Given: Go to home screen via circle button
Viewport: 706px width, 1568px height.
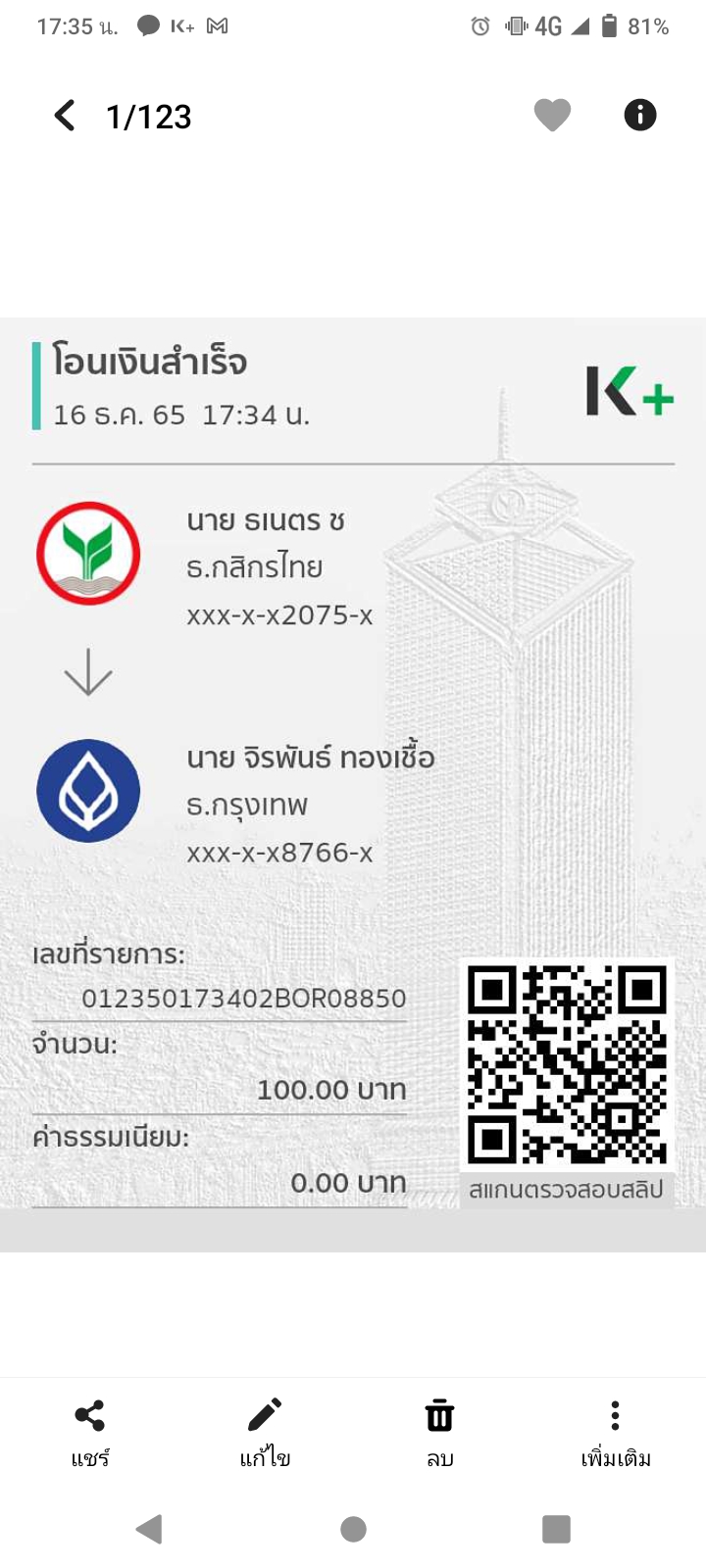Looking at the screenshot, I should coord(353,1528).
